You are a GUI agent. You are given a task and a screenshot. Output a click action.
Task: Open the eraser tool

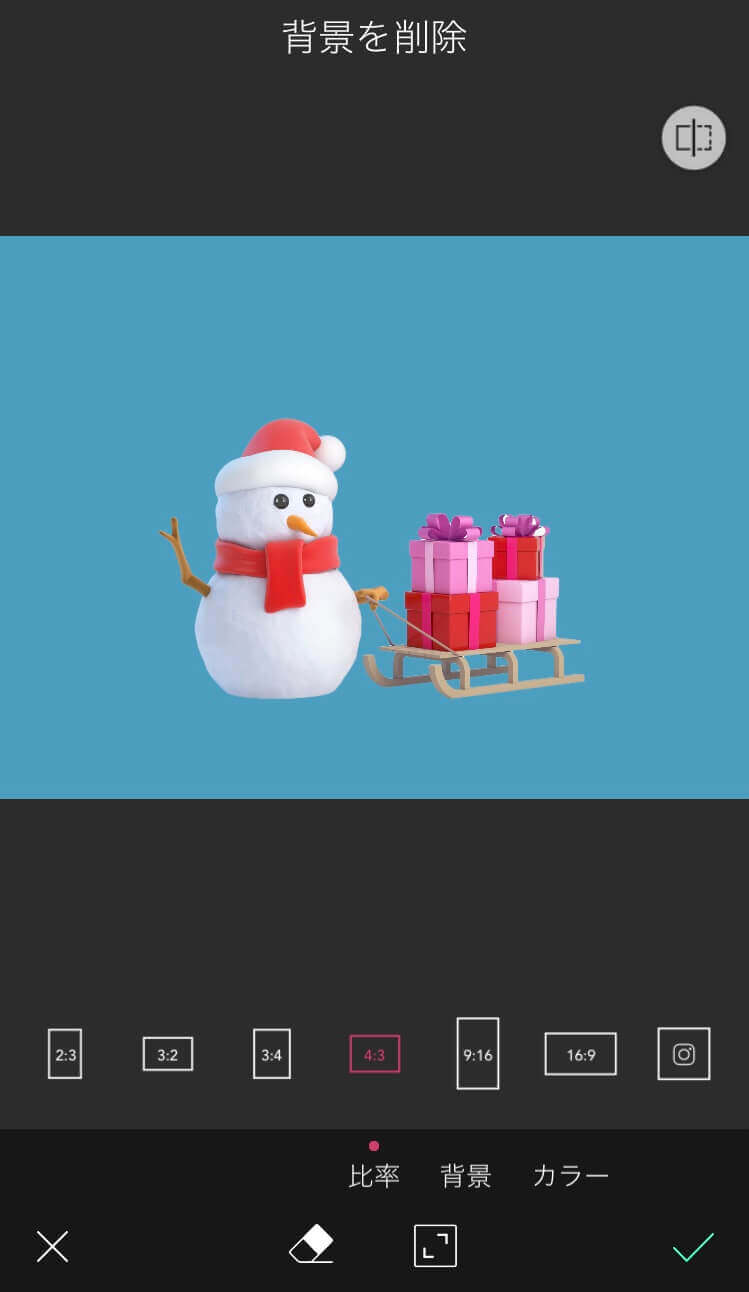click(311, 1246)
